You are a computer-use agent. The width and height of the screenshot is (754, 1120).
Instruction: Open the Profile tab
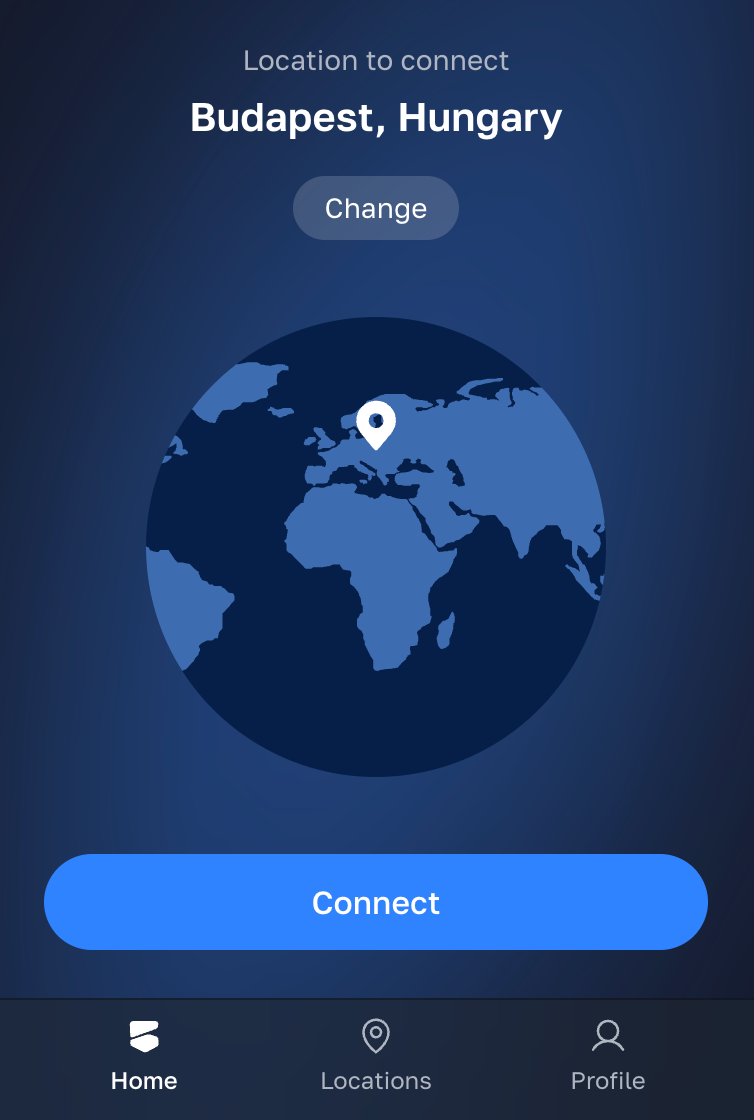pos(607,1056)
